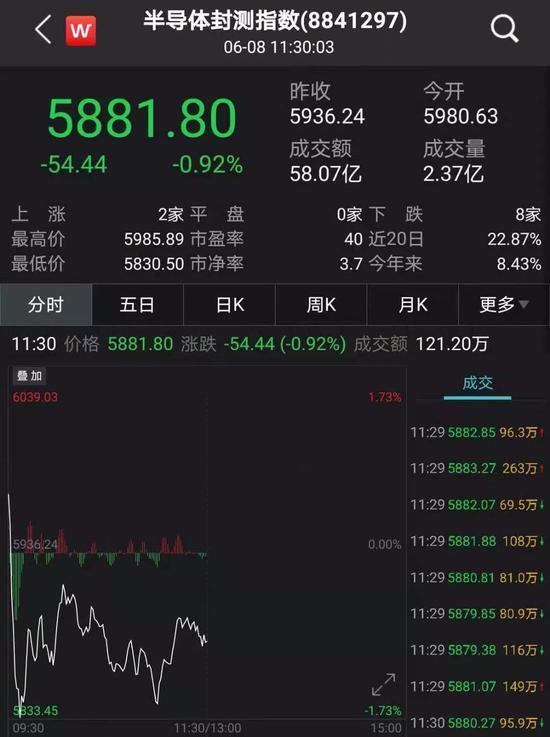Image resolution: width=550 pixels, height=737 pixels.
Task: Select the 月K chart tab
Action: click(413, 305)
